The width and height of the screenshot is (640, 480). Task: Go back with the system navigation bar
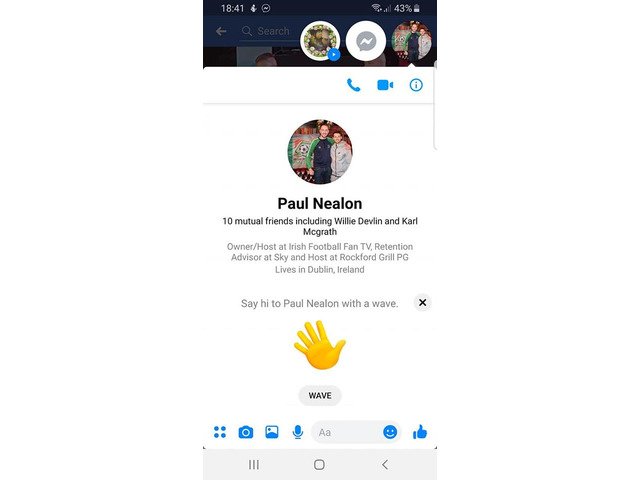385,464
